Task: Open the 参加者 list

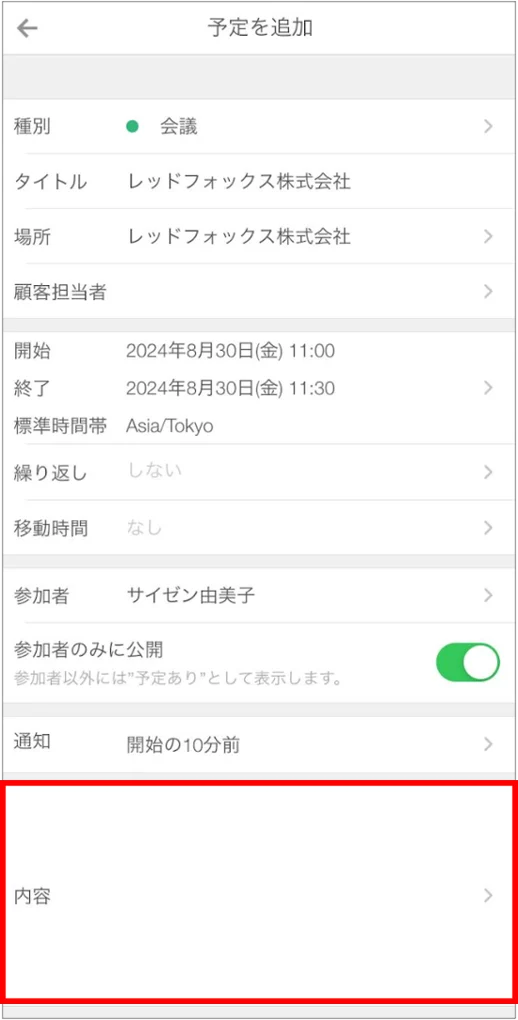Action: (259, 595)
